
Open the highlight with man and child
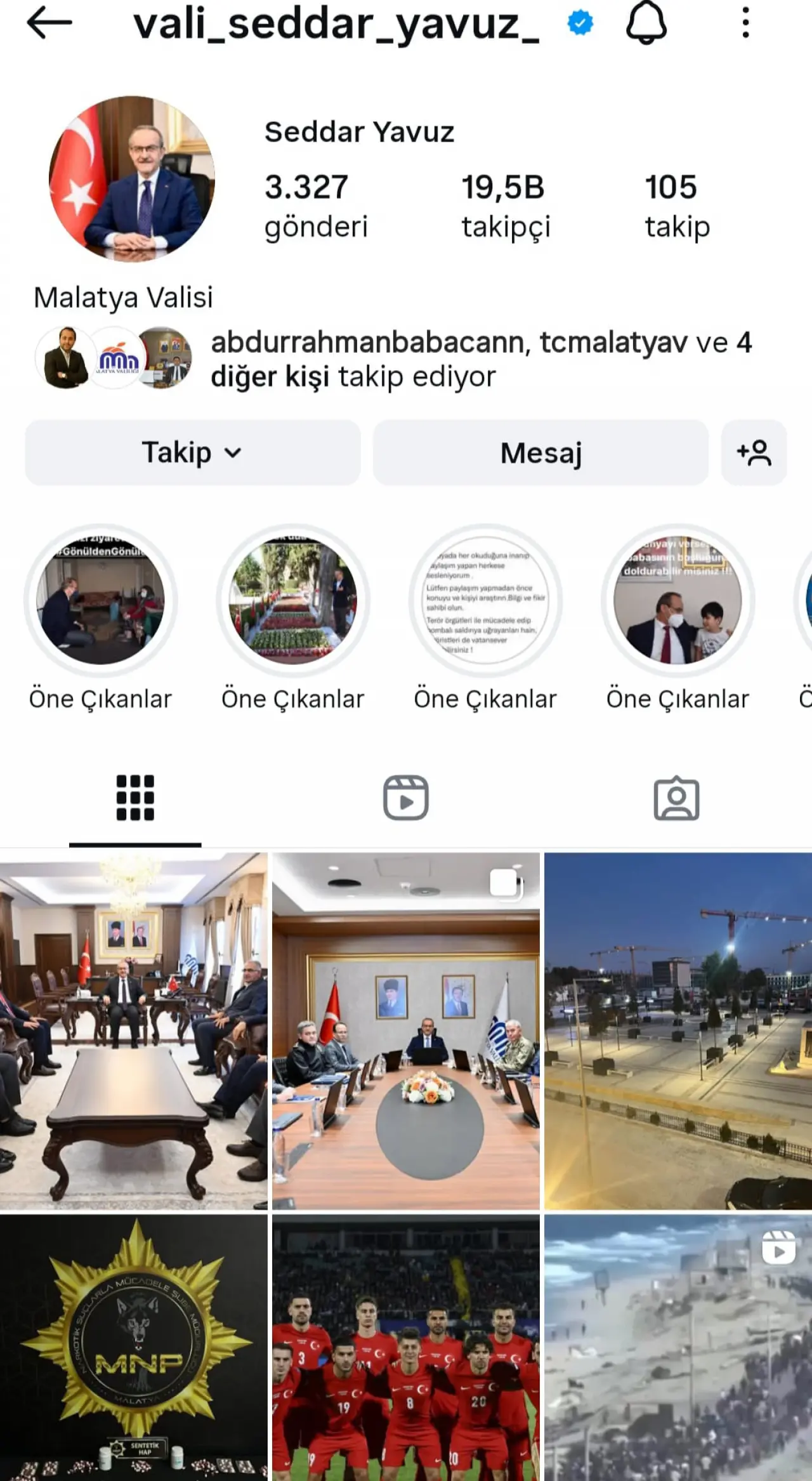pos(678,600)
